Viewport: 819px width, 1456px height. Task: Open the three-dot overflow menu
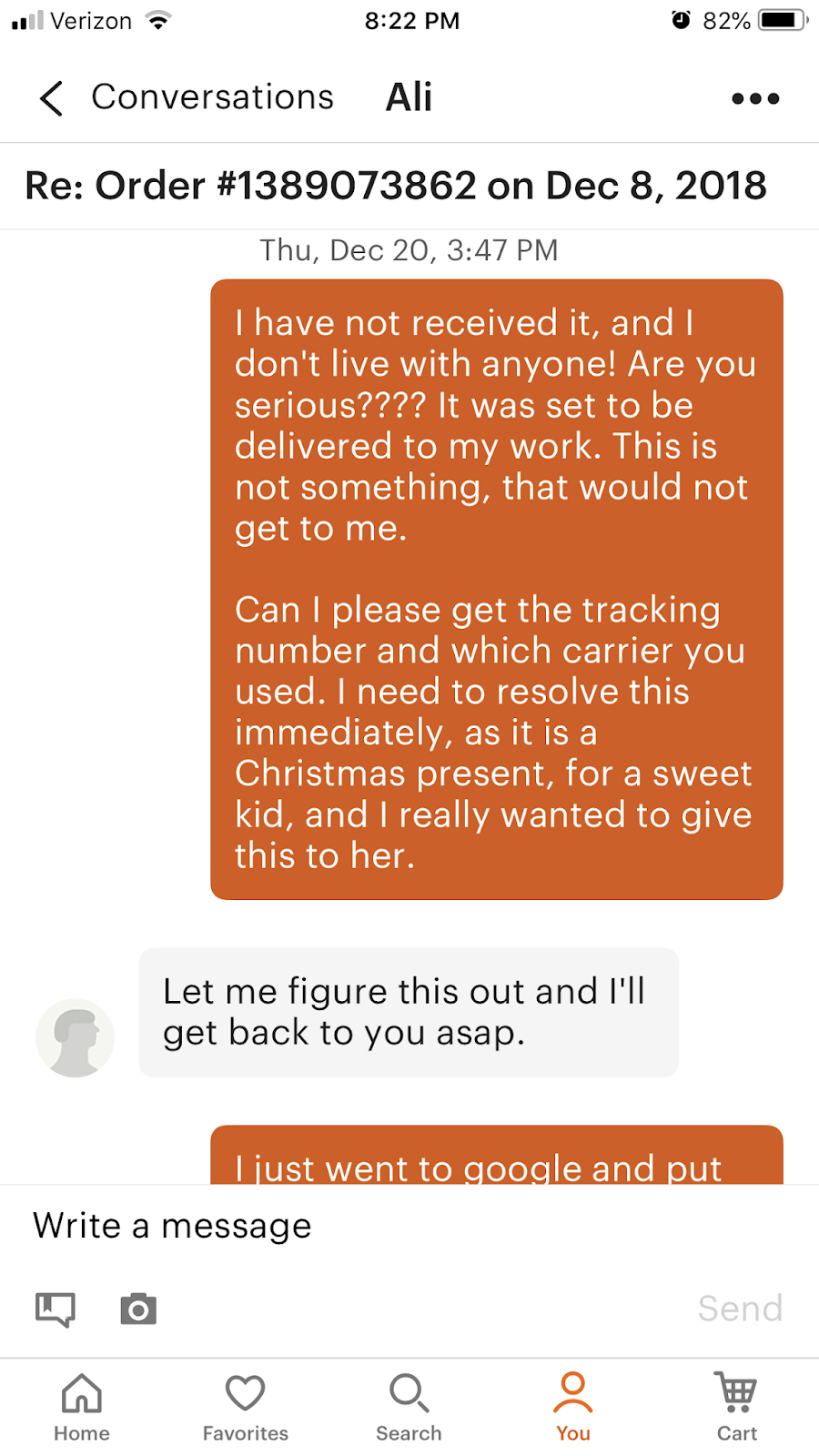pos(755,98)
